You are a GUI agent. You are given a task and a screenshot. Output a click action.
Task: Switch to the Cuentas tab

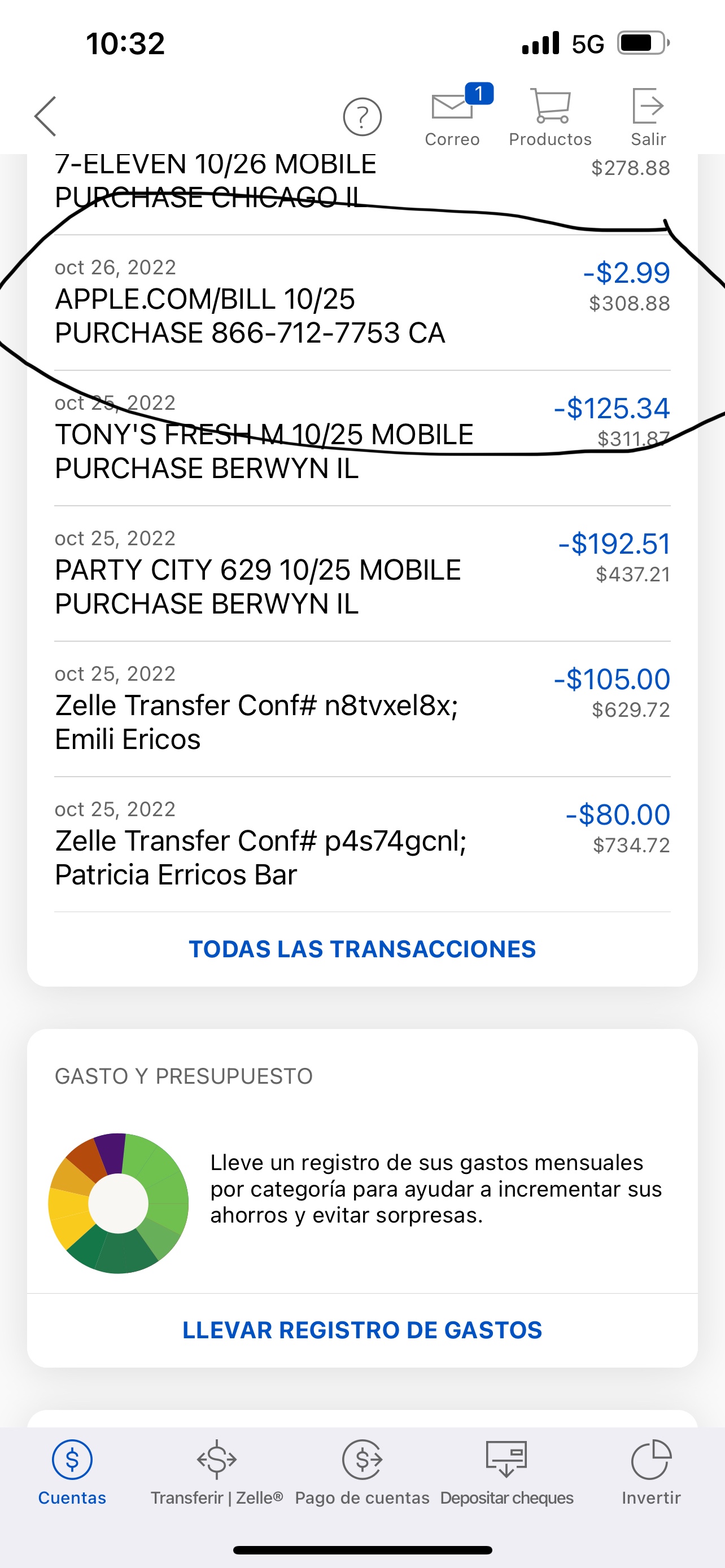(72, 1473)
